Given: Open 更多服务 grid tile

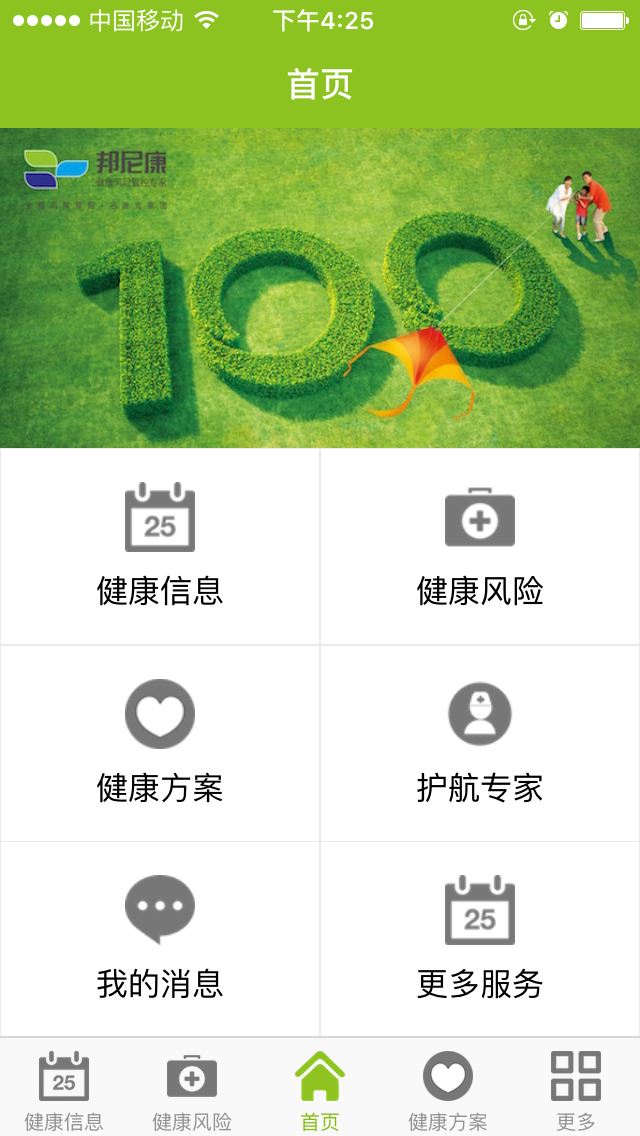Looking at the screenshot, I should 480,939.
